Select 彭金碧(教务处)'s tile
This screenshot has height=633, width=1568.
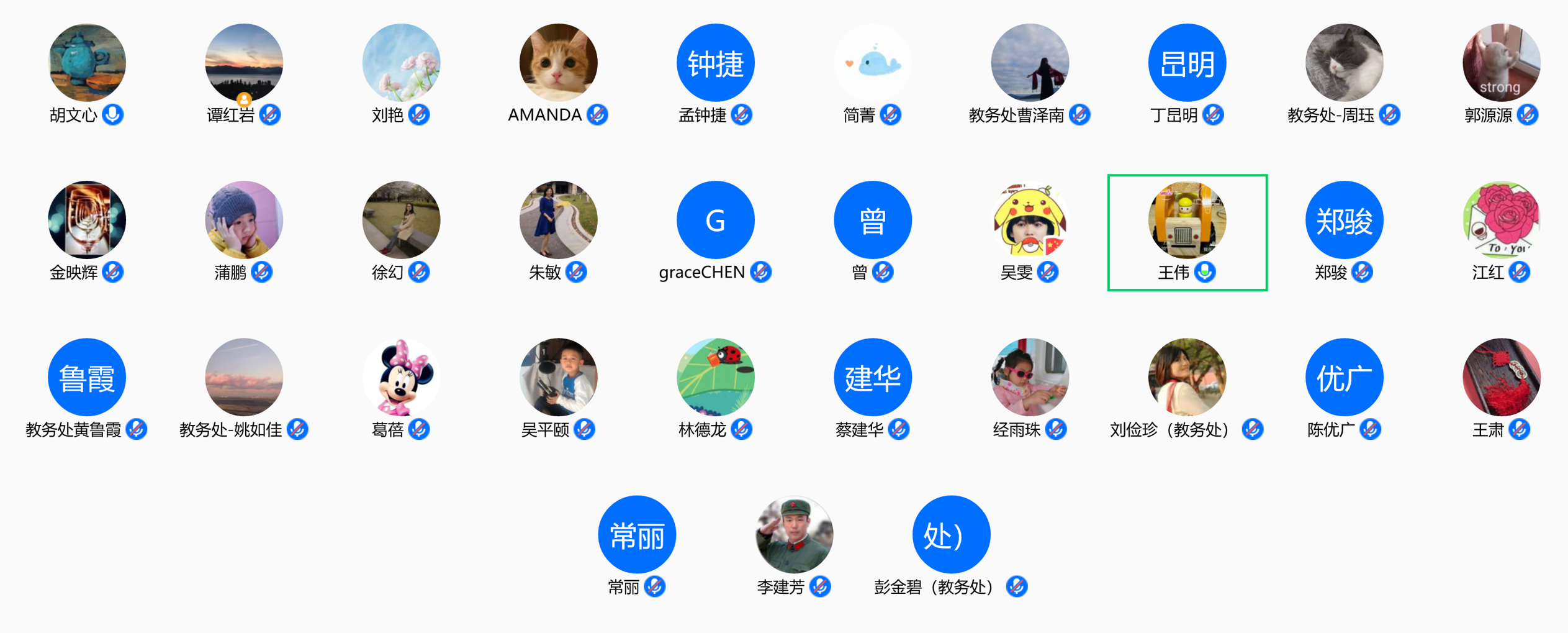coord(951,534)
